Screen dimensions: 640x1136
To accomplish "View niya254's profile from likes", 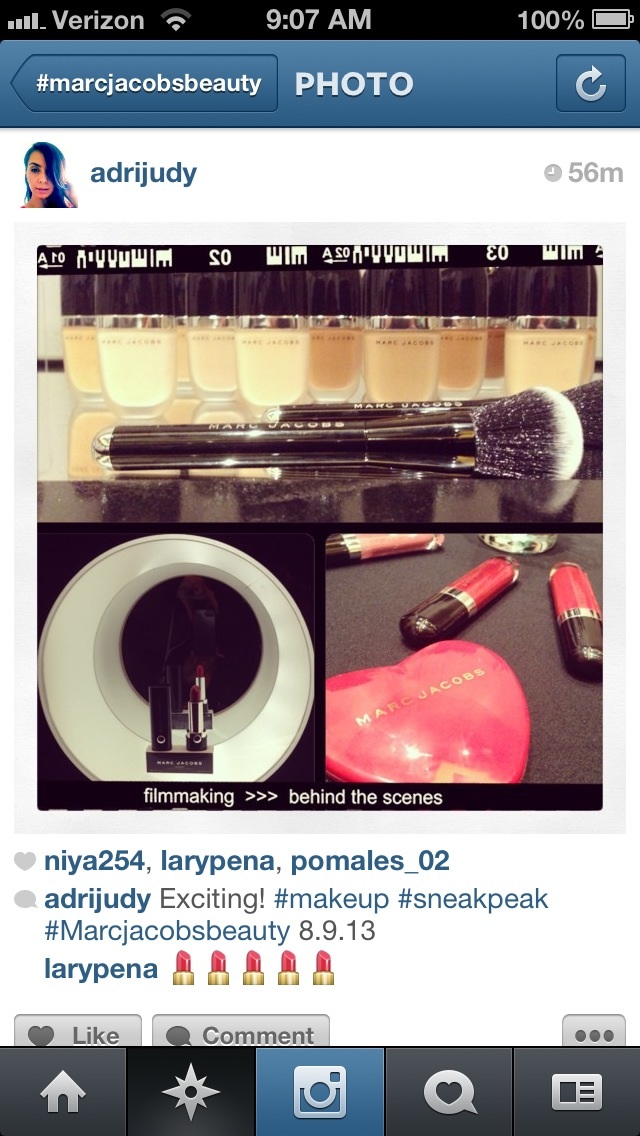I will (95, 861).
